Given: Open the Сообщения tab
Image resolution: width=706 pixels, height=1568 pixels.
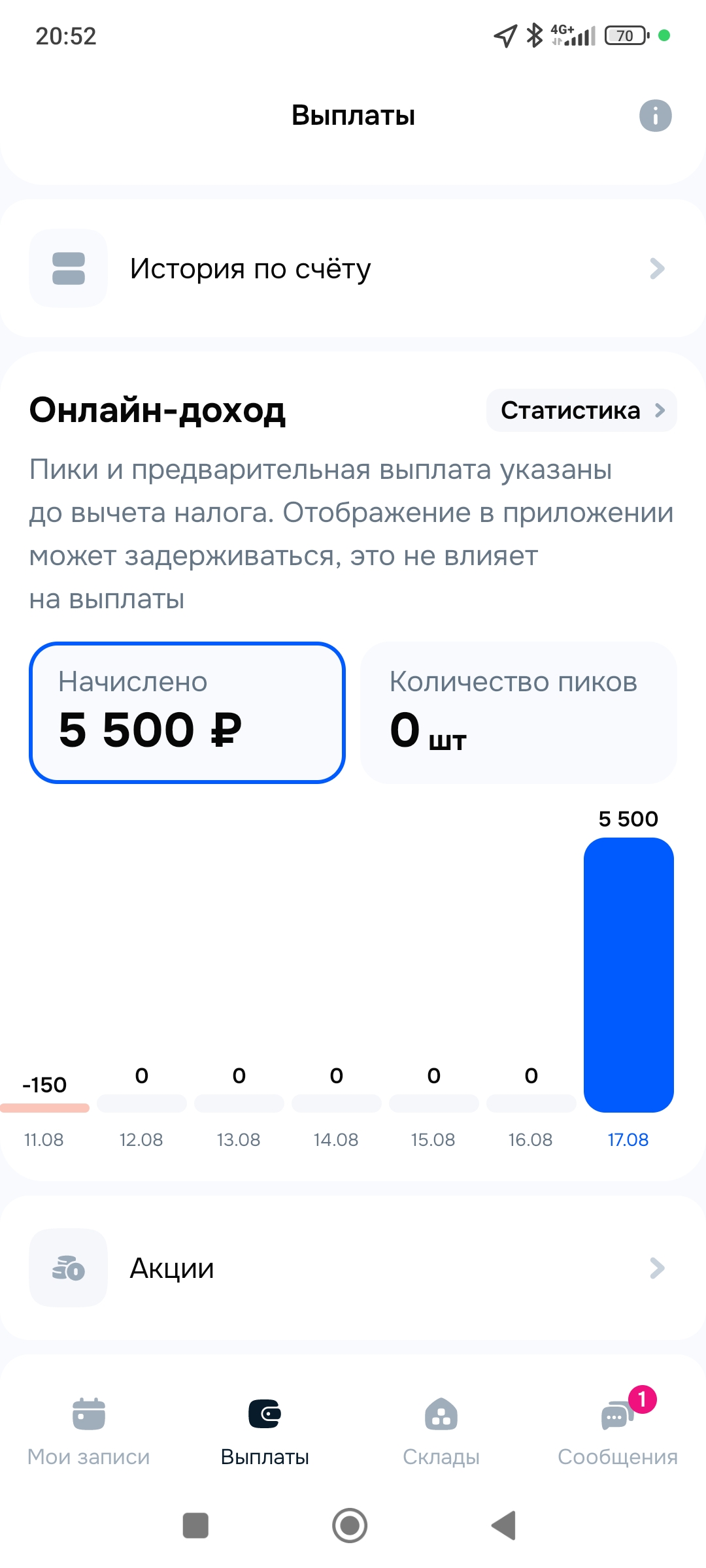Looking at the screenshot, I should point(617,1429).
